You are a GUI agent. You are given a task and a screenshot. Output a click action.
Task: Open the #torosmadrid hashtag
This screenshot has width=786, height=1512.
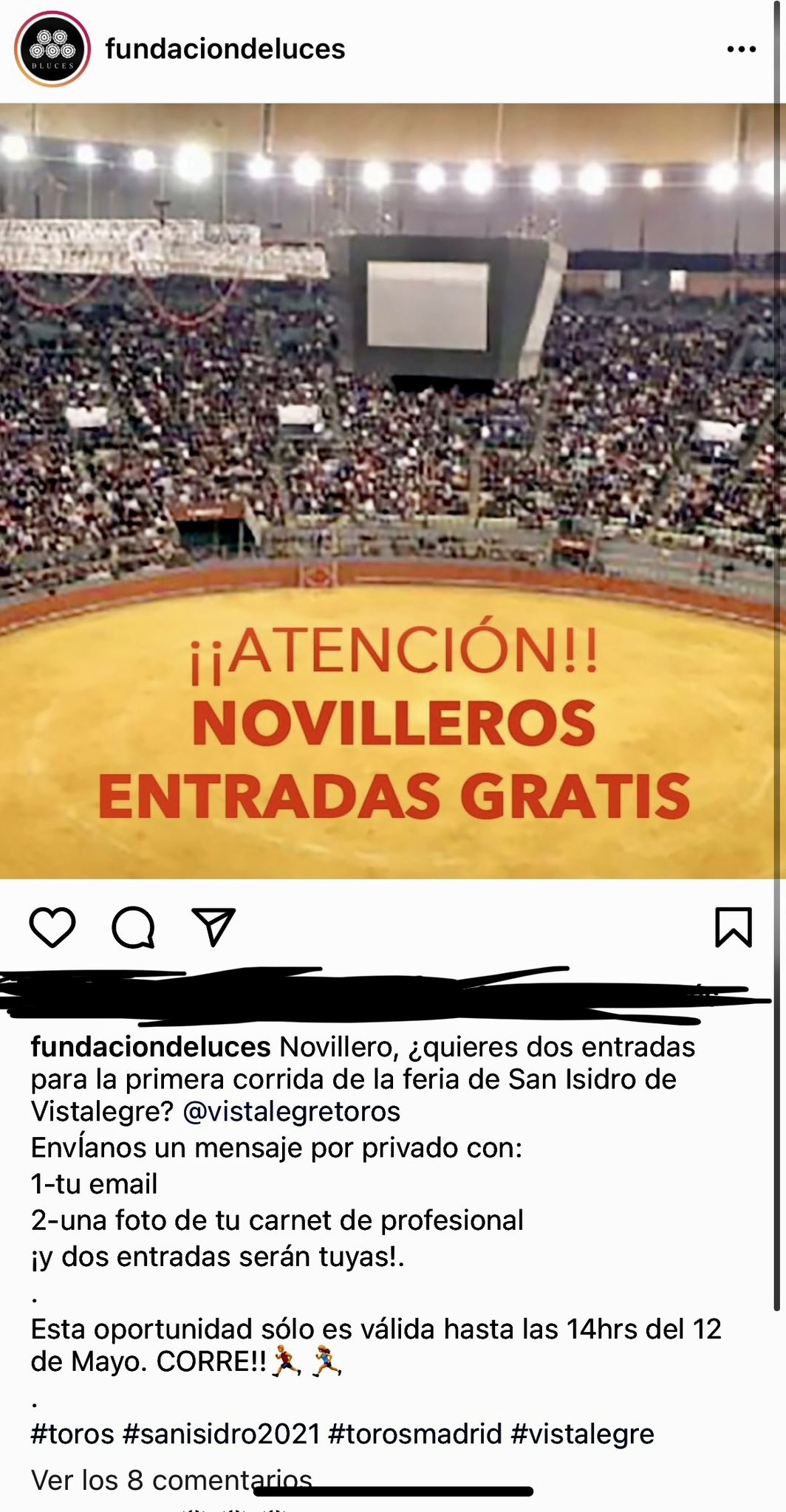click(x=415, y=1434)
